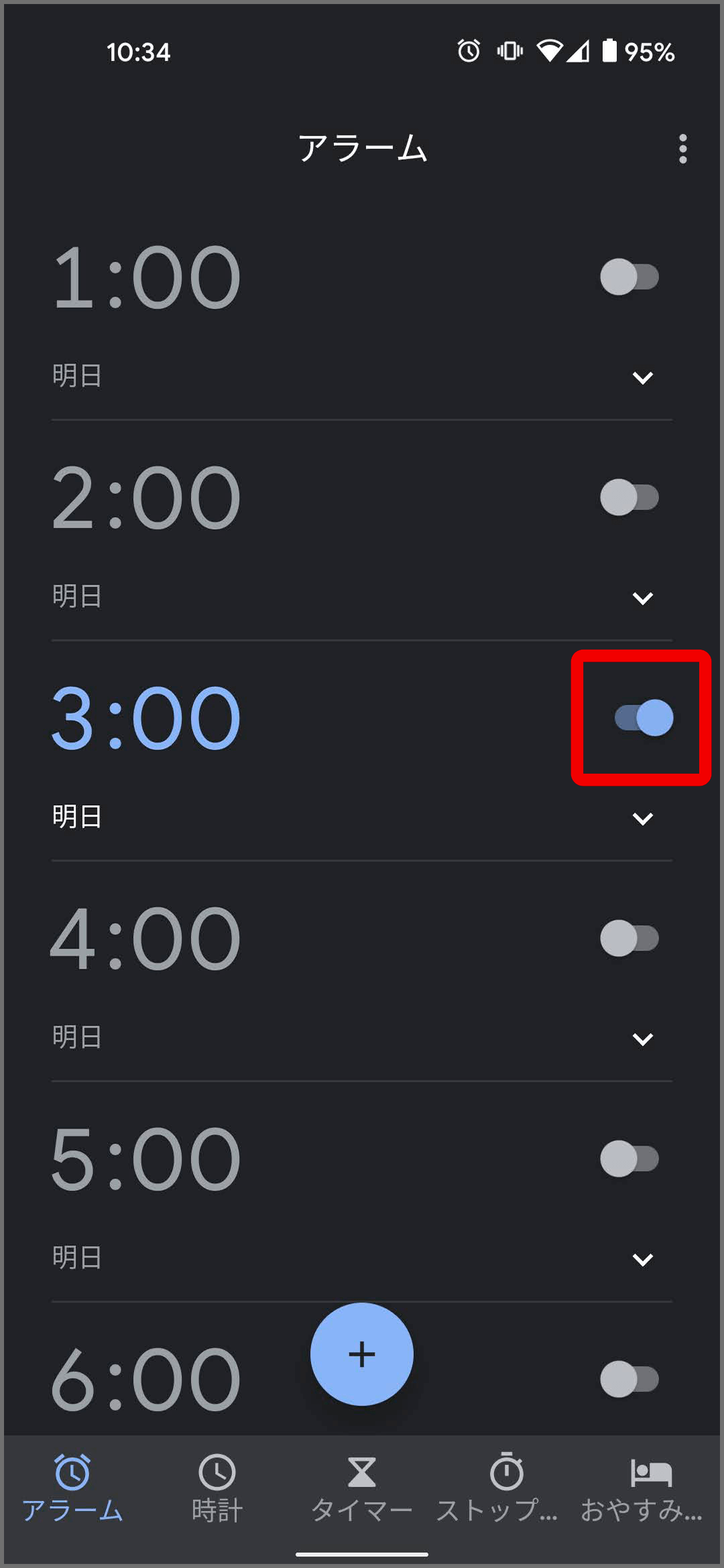Screen dimensions: 724x1568
Task: Expand the 1:00 alarm details chevron
Action: 642,378
